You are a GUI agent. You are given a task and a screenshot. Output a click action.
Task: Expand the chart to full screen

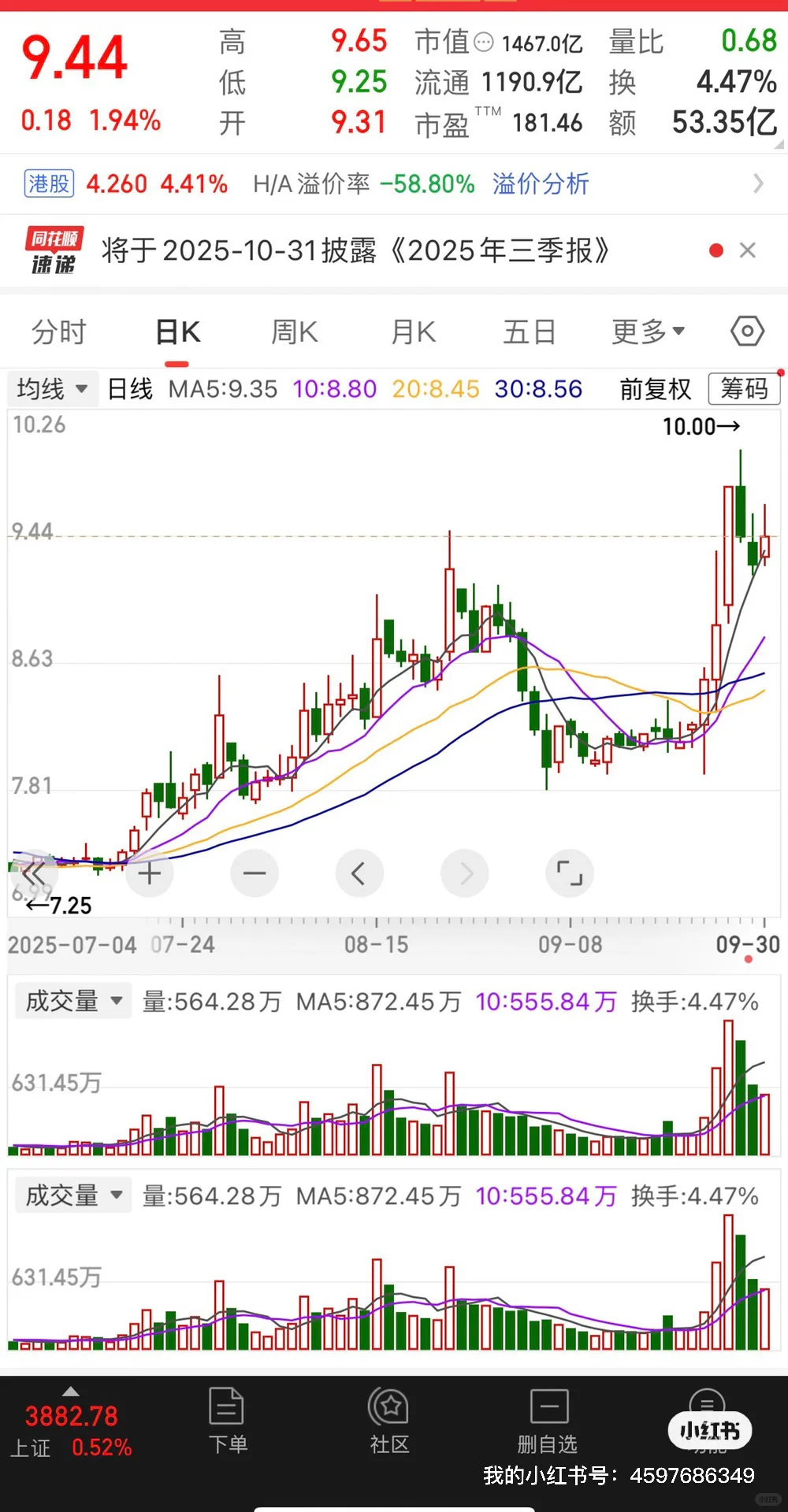coord(570,873)
